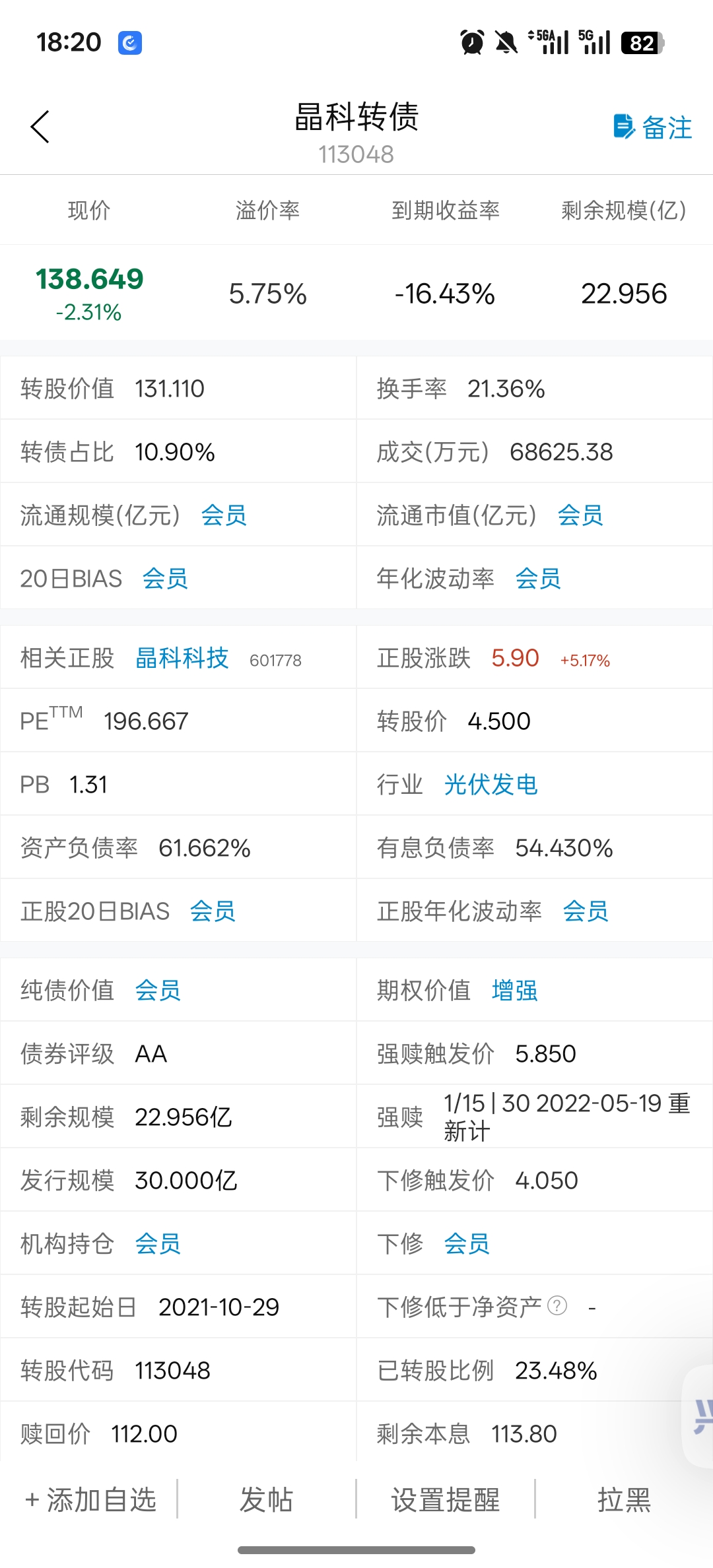Add this bond via 添加自选
This screenshot has width=713, height=1568.
point(90,1500)
